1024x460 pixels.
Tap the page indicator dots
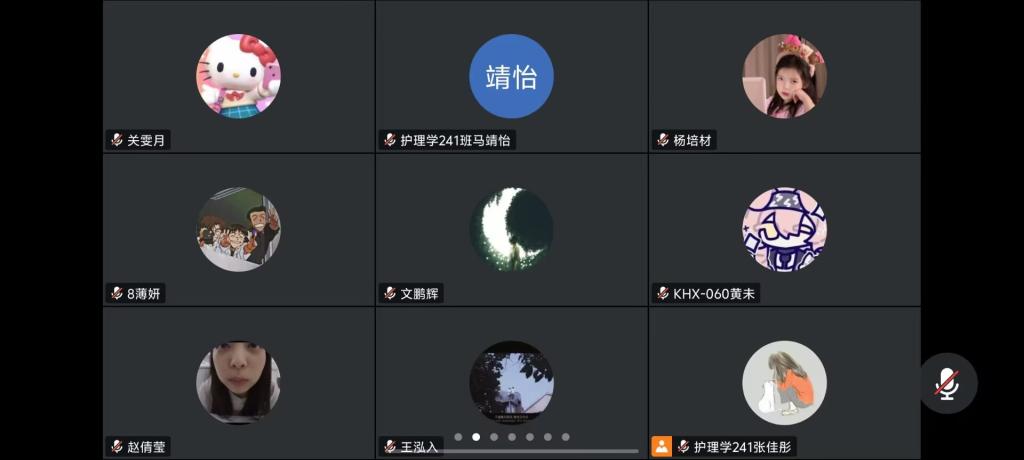[511, 437]
